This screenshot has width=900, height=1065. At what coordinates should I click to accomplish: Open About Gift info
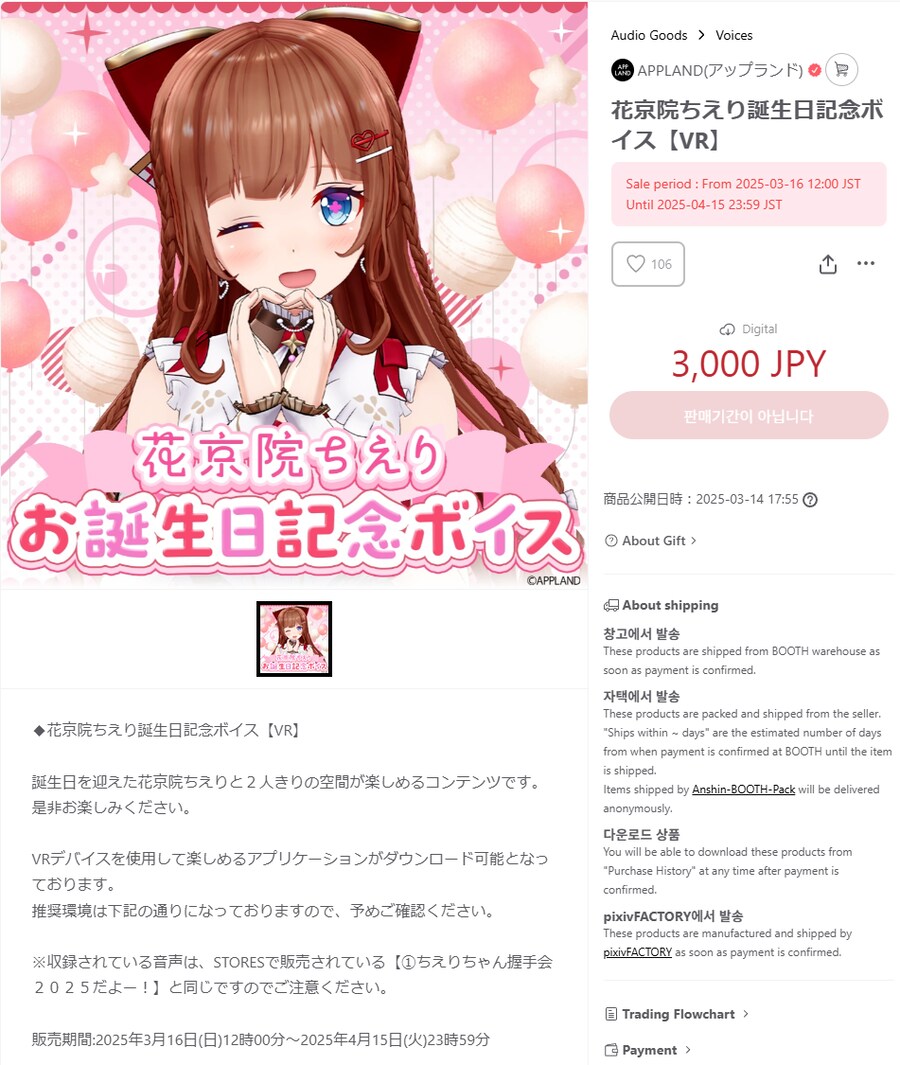tap(651, 541)
